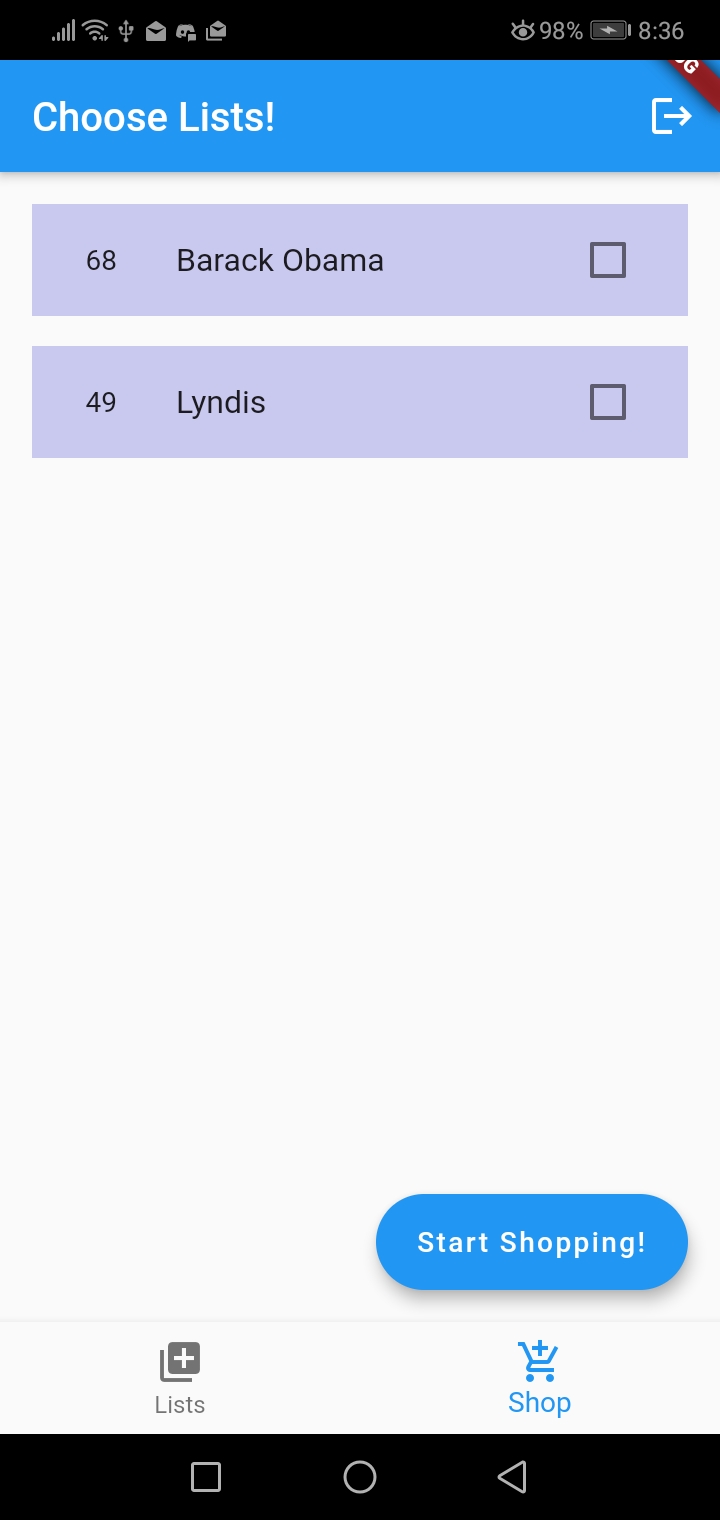Tap the Start Shopping! button
The width and height of the screenshot is (720, 1520).
(532, 1242)
